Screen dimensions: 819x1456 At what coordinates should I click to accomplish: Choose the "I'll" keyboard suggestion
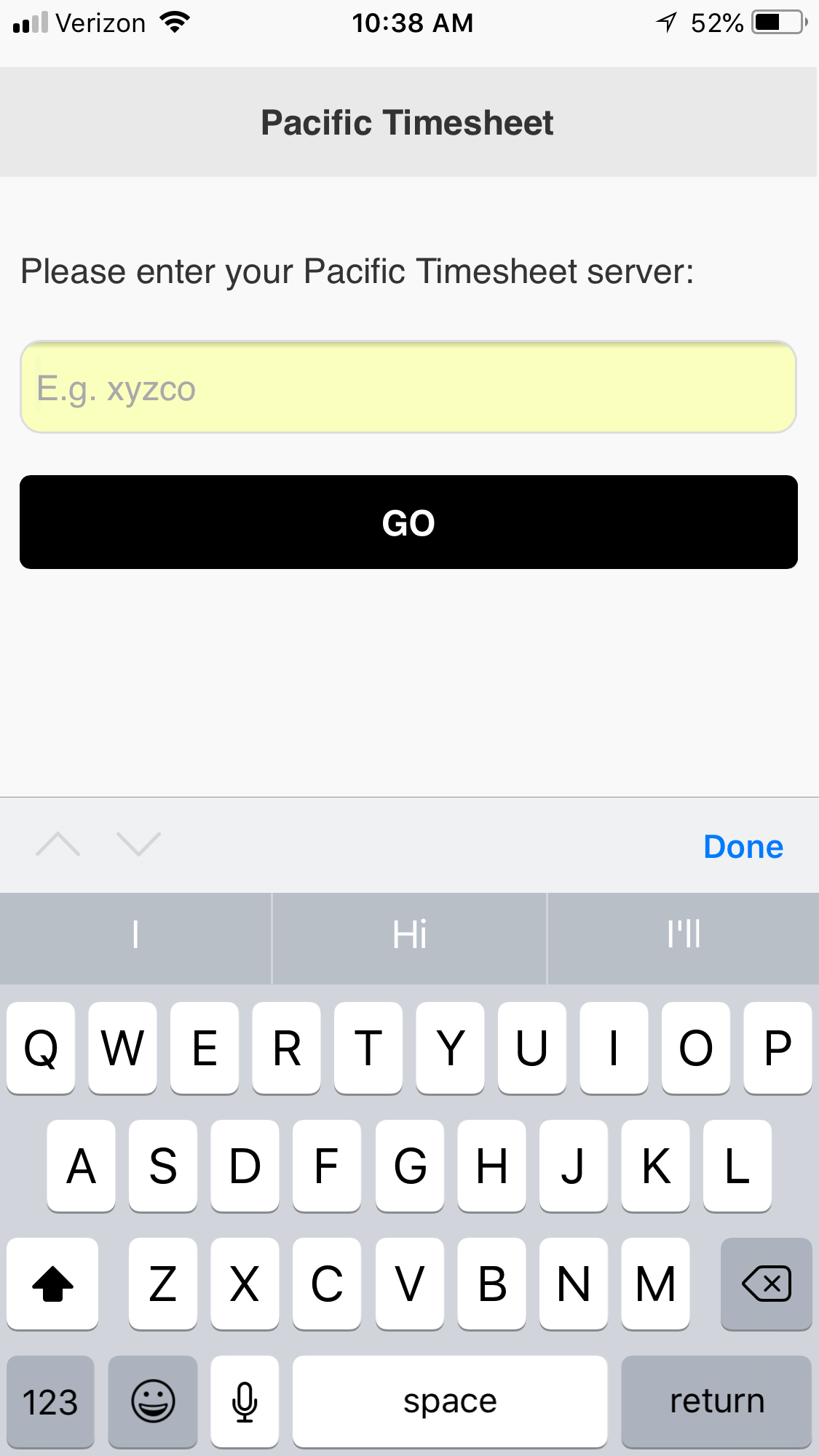click(683, 935)
